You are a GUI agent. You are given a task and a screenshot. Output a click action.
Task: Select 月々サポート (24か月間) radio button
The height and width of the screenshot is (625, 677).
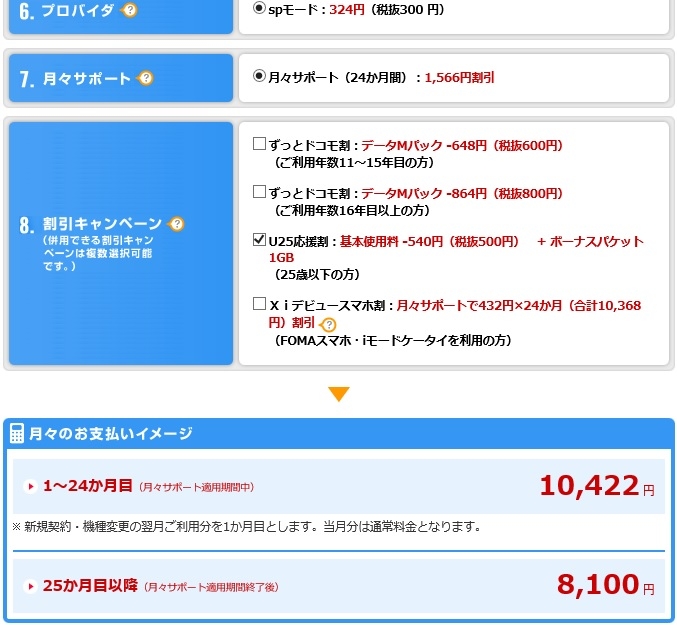(260, 76)
